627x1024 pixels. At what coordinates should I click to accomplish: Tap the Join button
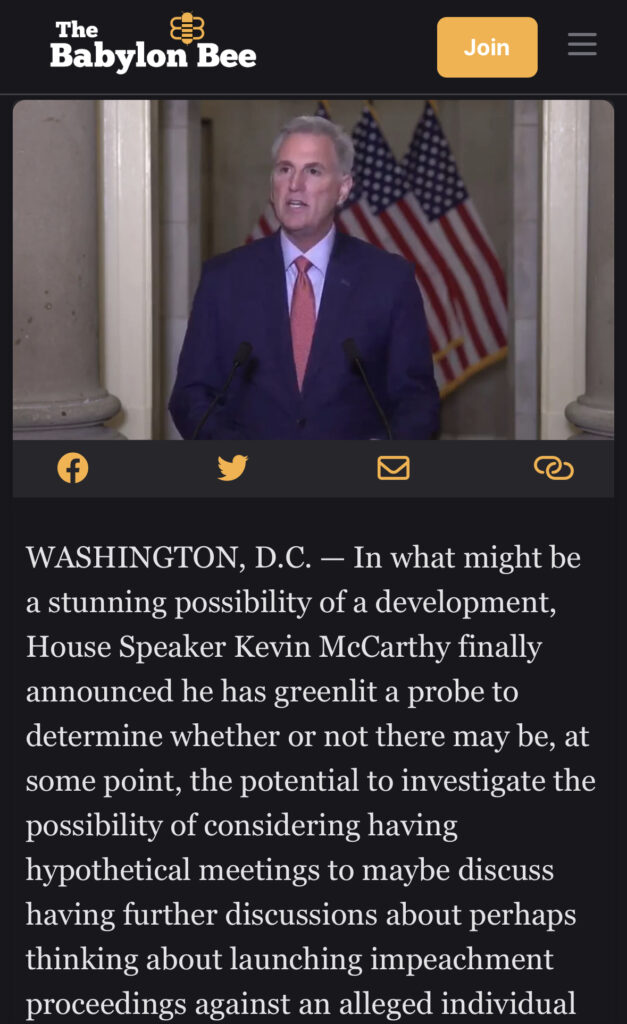tap(487, 47)
